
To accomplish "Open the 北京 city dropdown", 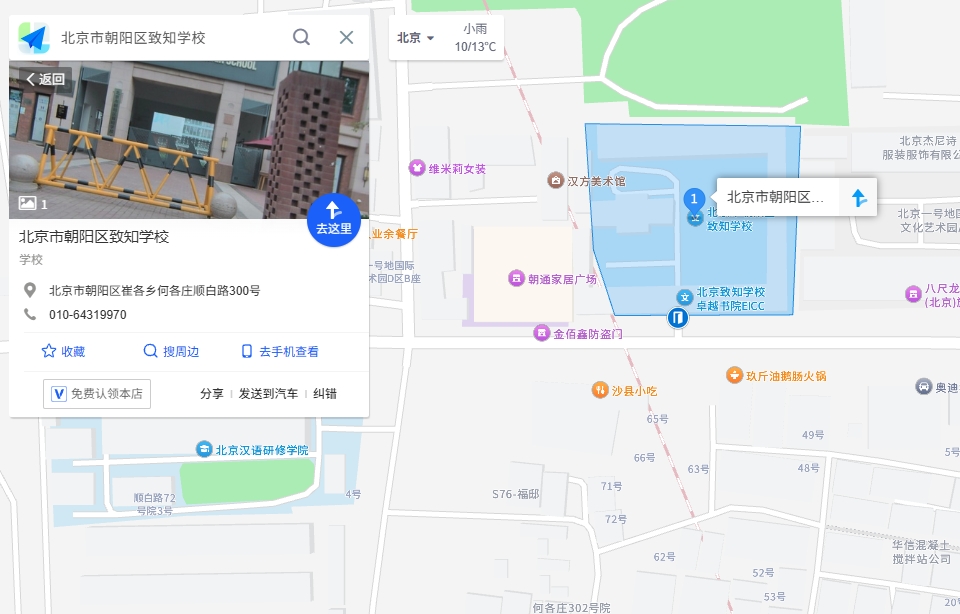I will pyautogui.click(x=416, y=38).
